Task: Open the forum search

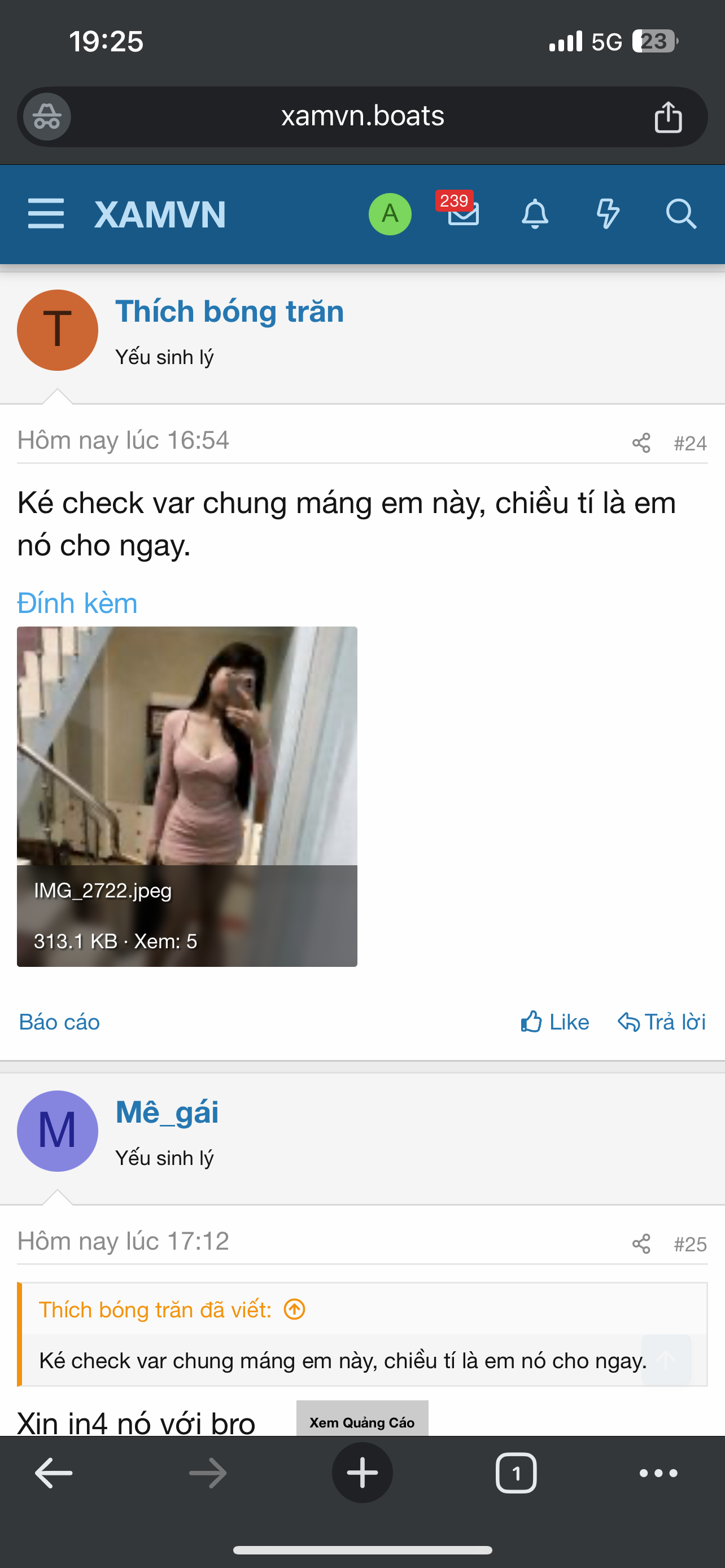Action: click(x=680, y=214)
